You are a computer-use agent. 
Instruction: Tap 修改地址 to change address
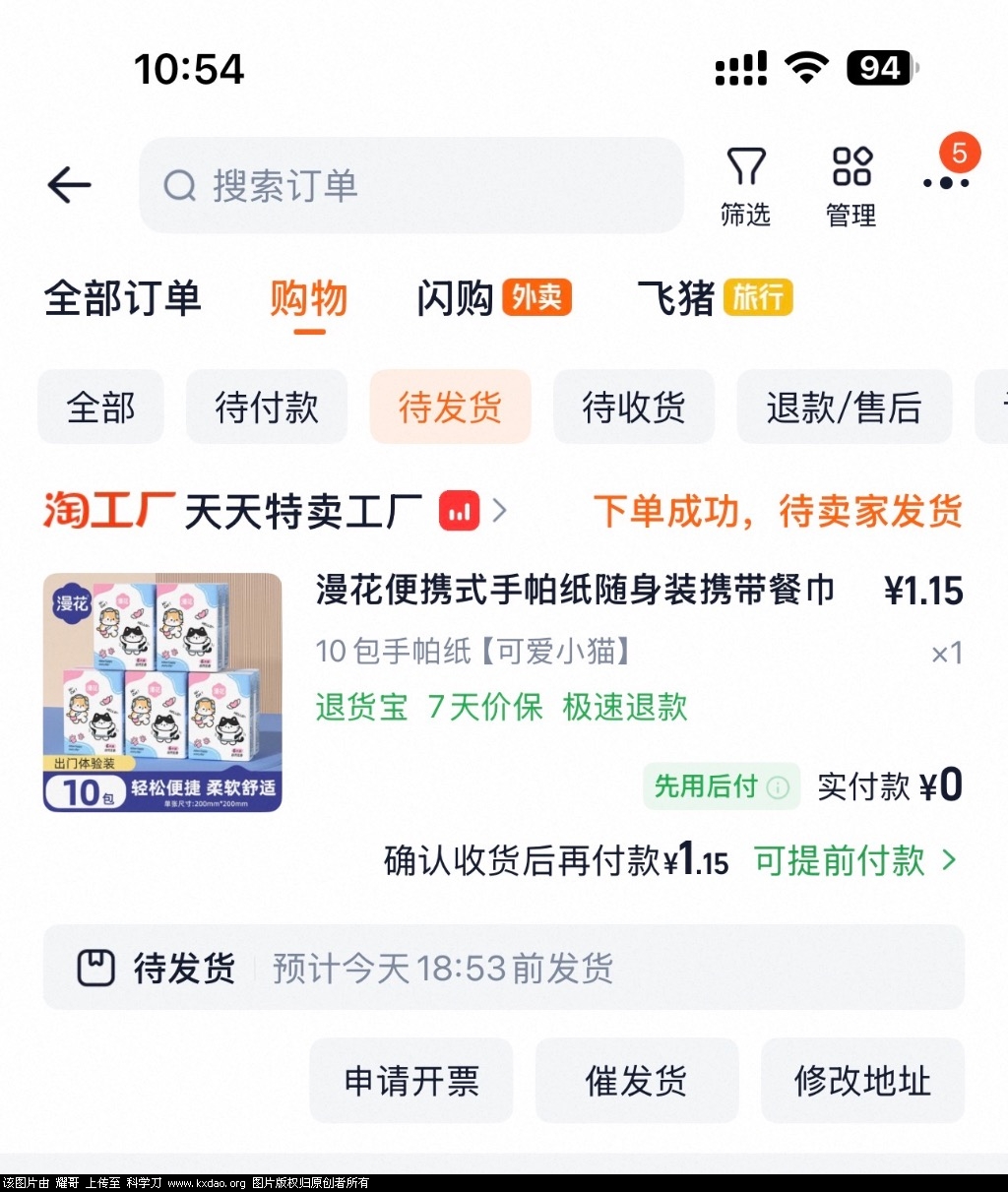click(x=862, y=1081)
